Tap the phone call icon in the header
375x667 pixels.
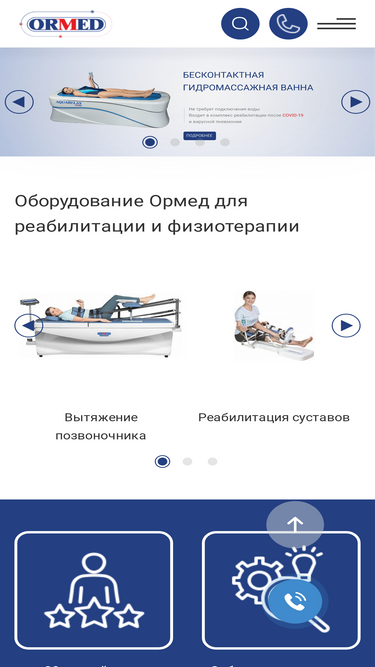pyautogui.click(x=288, y=24)
